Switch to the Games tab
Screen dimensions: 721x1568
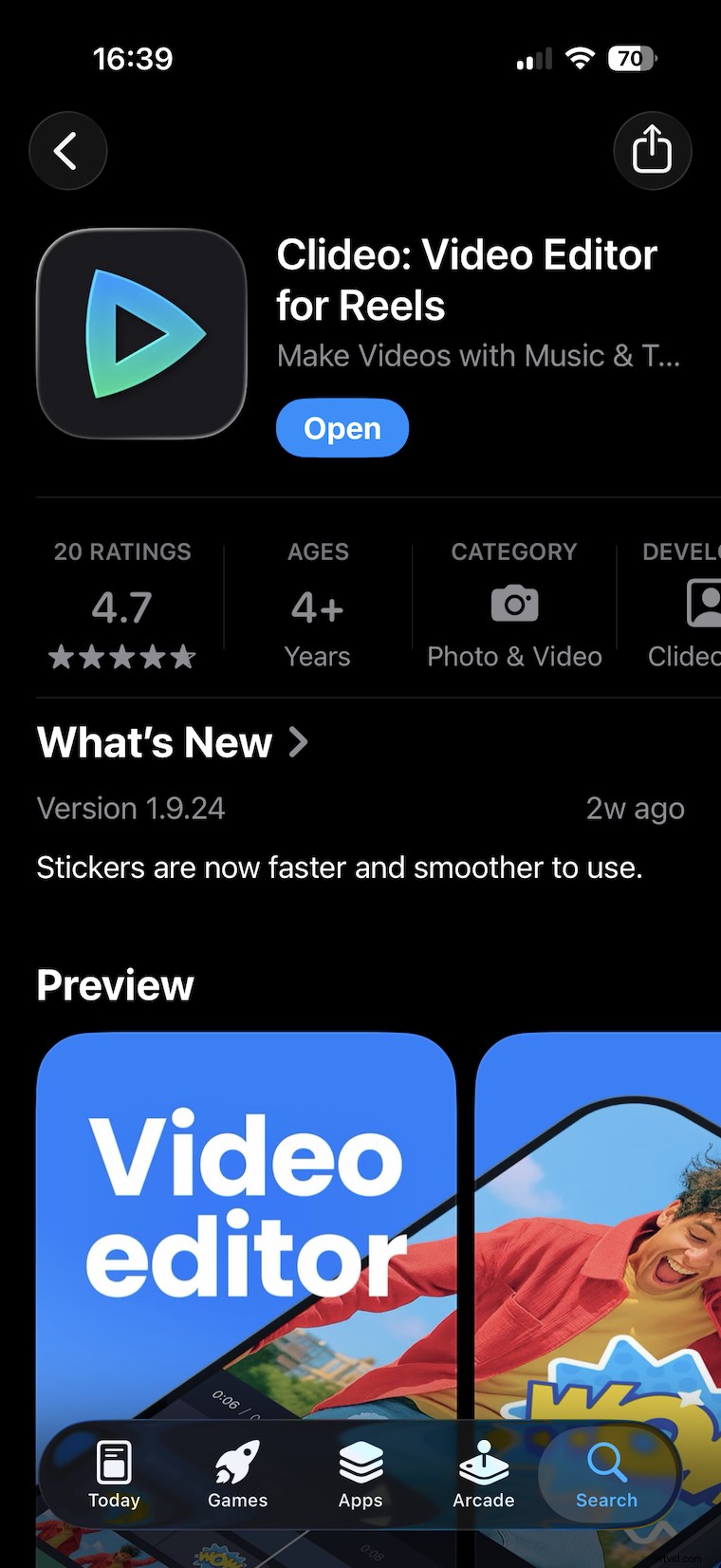237,1475
